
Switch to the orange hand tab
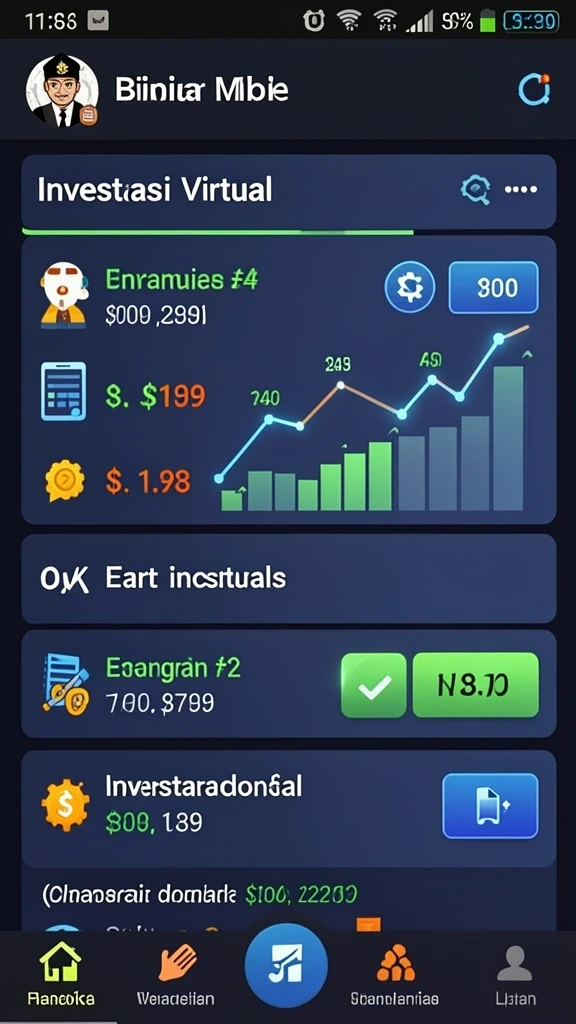point(176,974)
